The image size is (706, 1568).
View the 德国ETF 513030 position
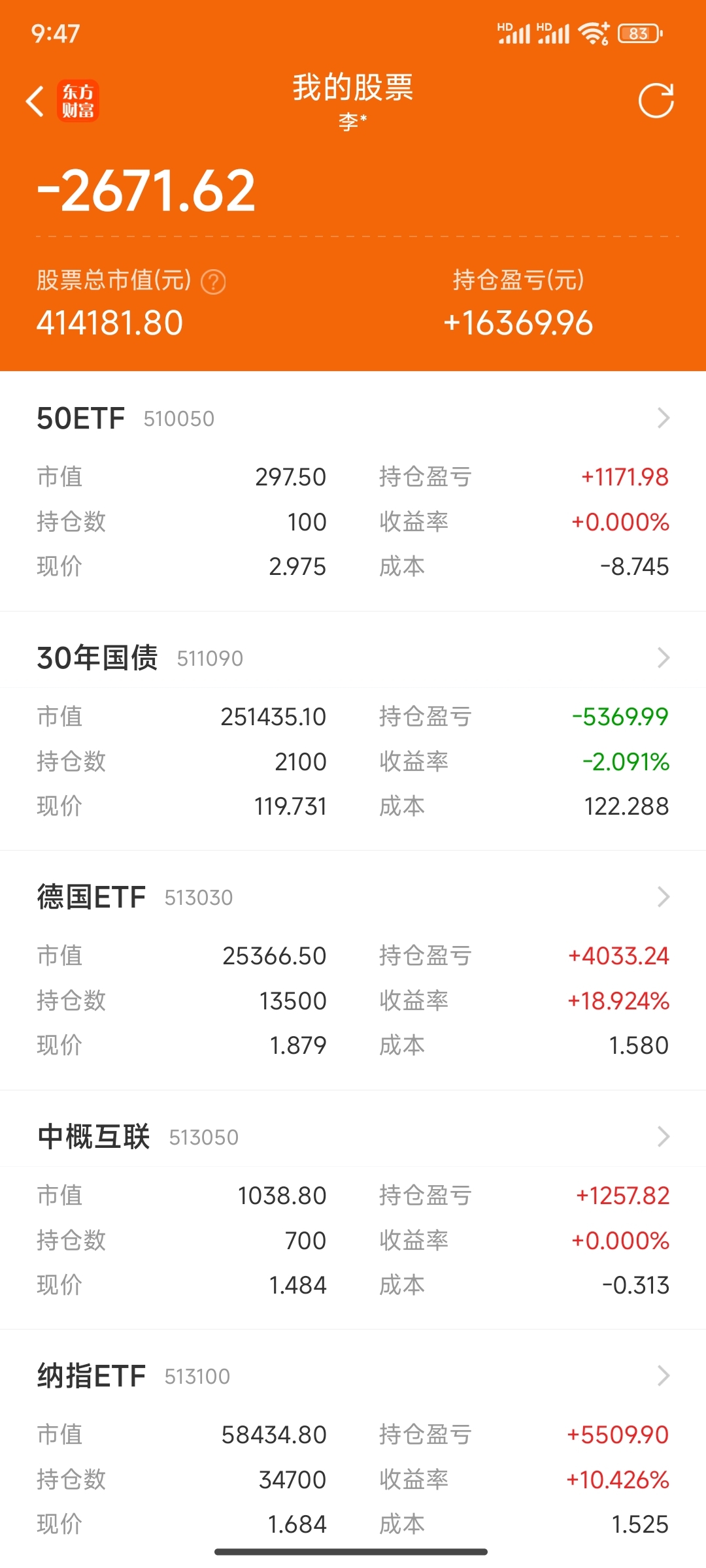click(353, 897)
